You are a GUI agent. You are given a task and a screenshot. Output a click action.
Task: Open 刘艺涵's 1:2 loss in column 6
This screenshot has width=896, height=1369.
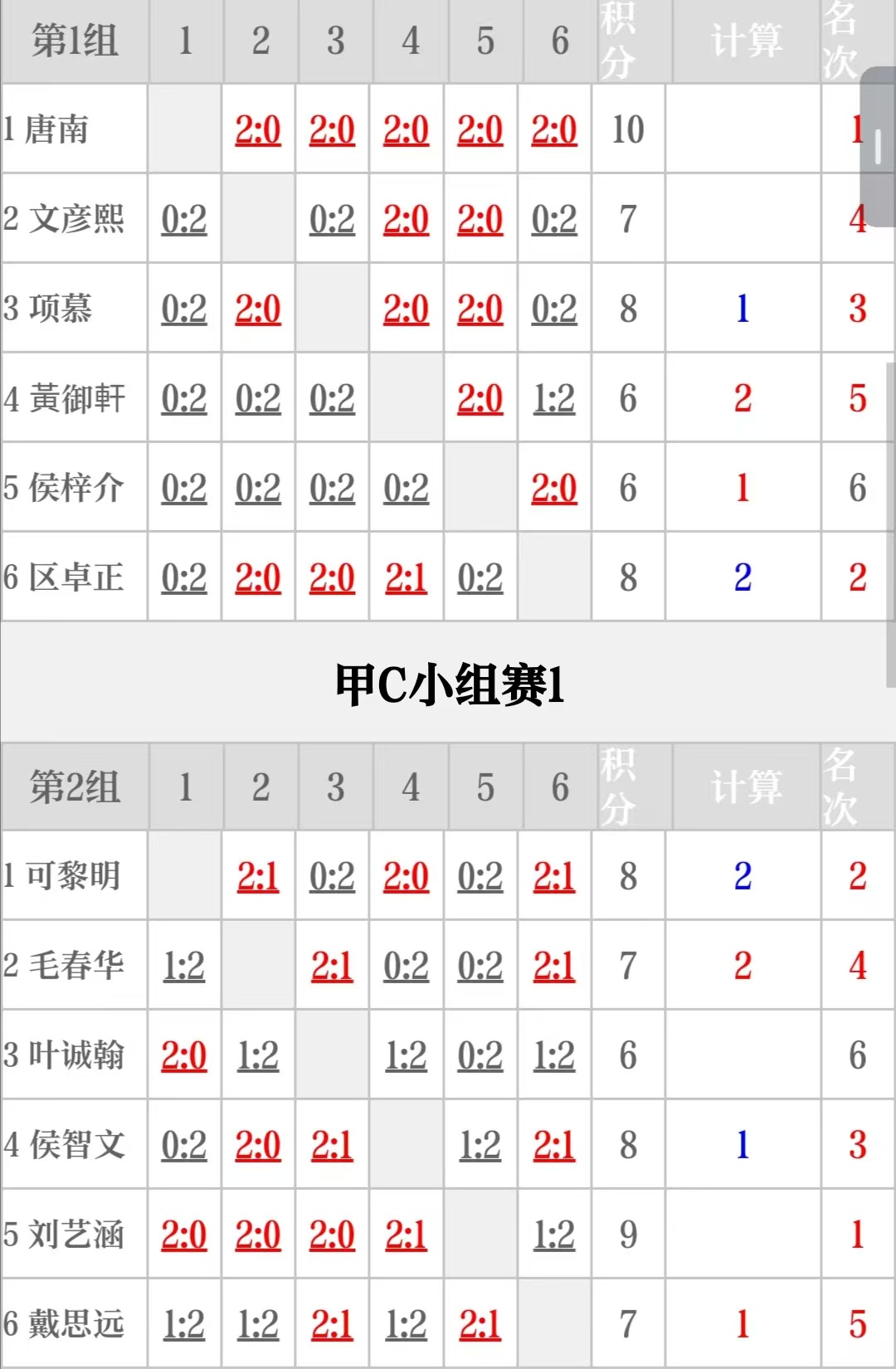tap(554, 1235)
